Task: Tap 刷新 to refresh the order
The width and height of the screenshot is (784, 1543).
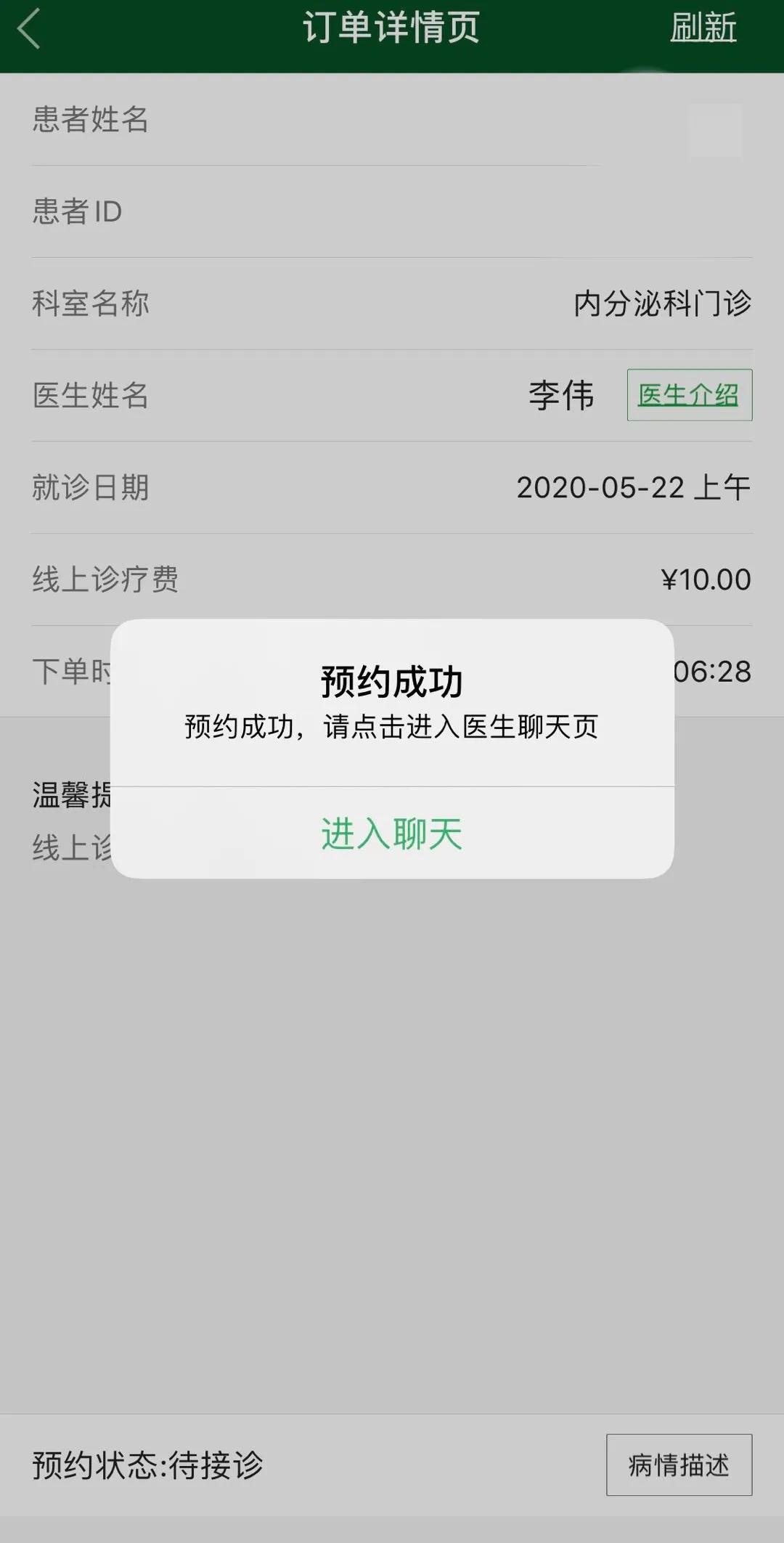Action: (703, 29)
